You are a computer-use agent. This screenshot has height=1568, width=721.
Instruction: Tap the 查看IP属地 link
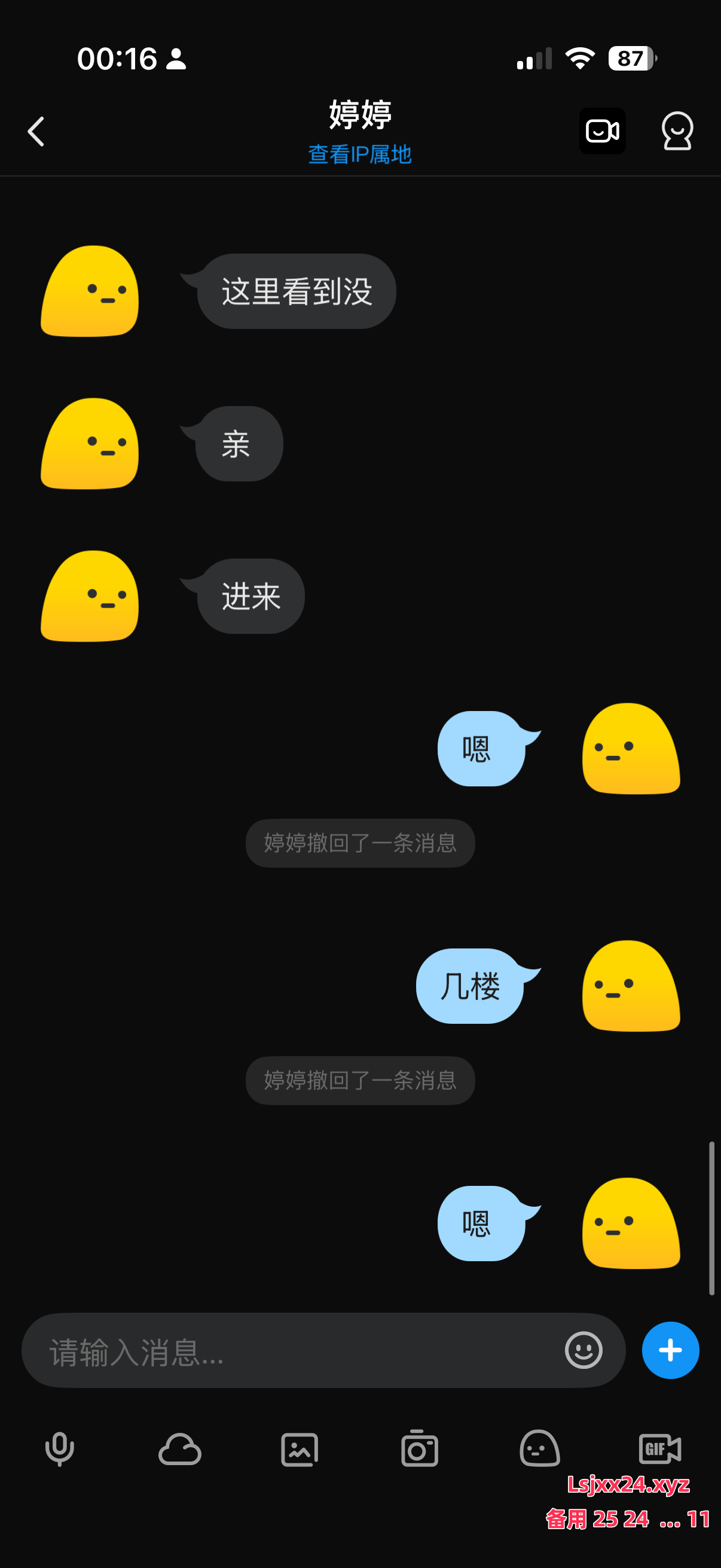pyautogui.click(x=359, y=155)
